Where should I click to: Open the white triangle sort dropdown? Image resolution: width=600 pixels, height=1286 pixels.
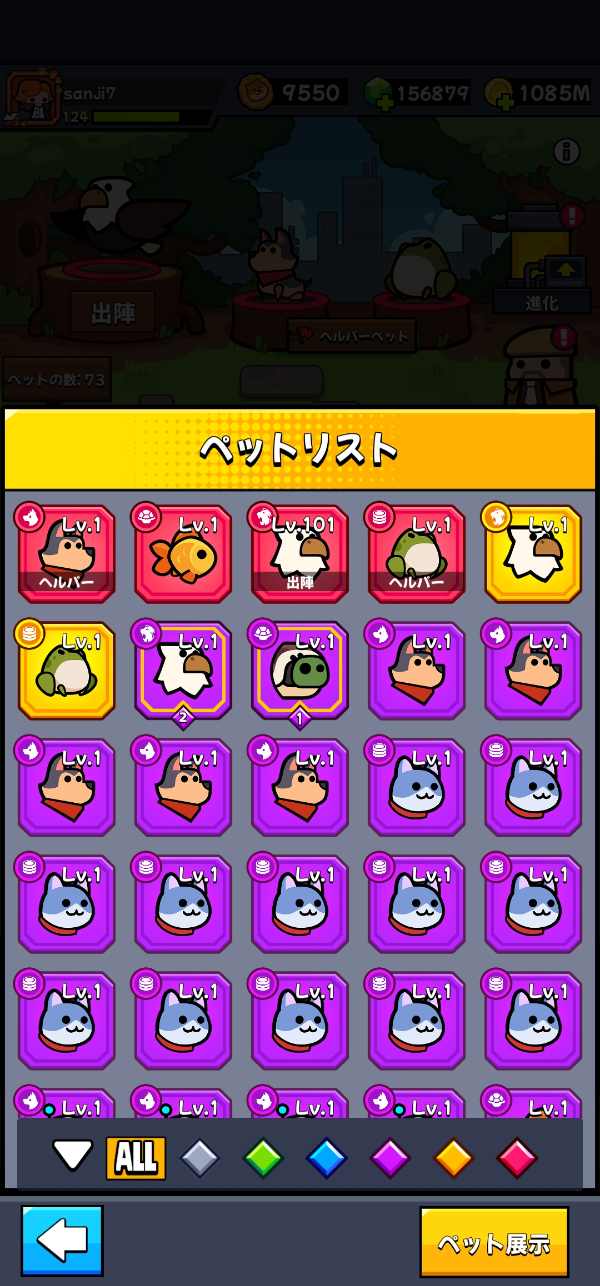[72, 1156]
